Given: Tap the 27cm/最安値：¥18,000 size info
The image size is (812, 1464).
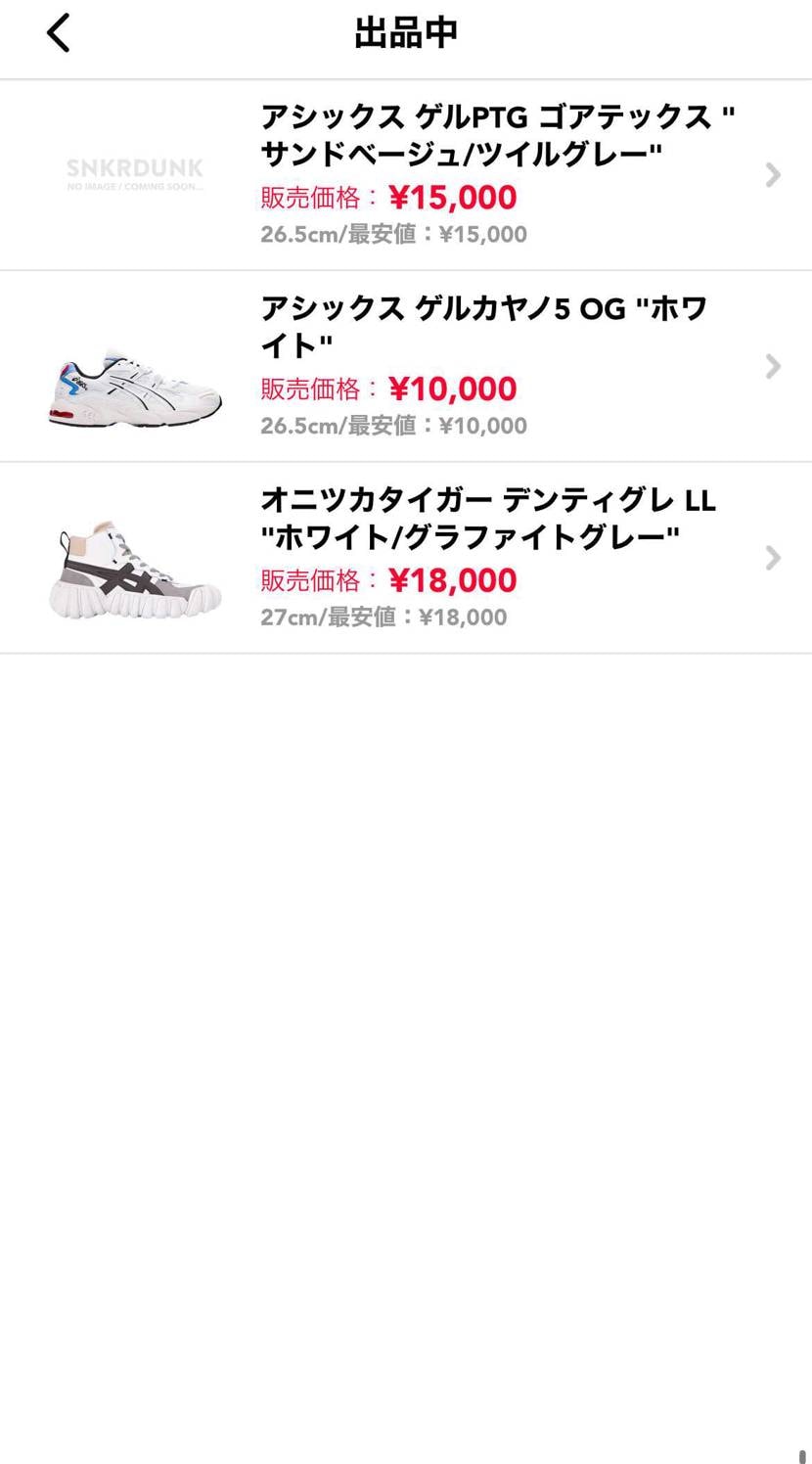Looking at the screenshot, I should [x=383, y=617].
